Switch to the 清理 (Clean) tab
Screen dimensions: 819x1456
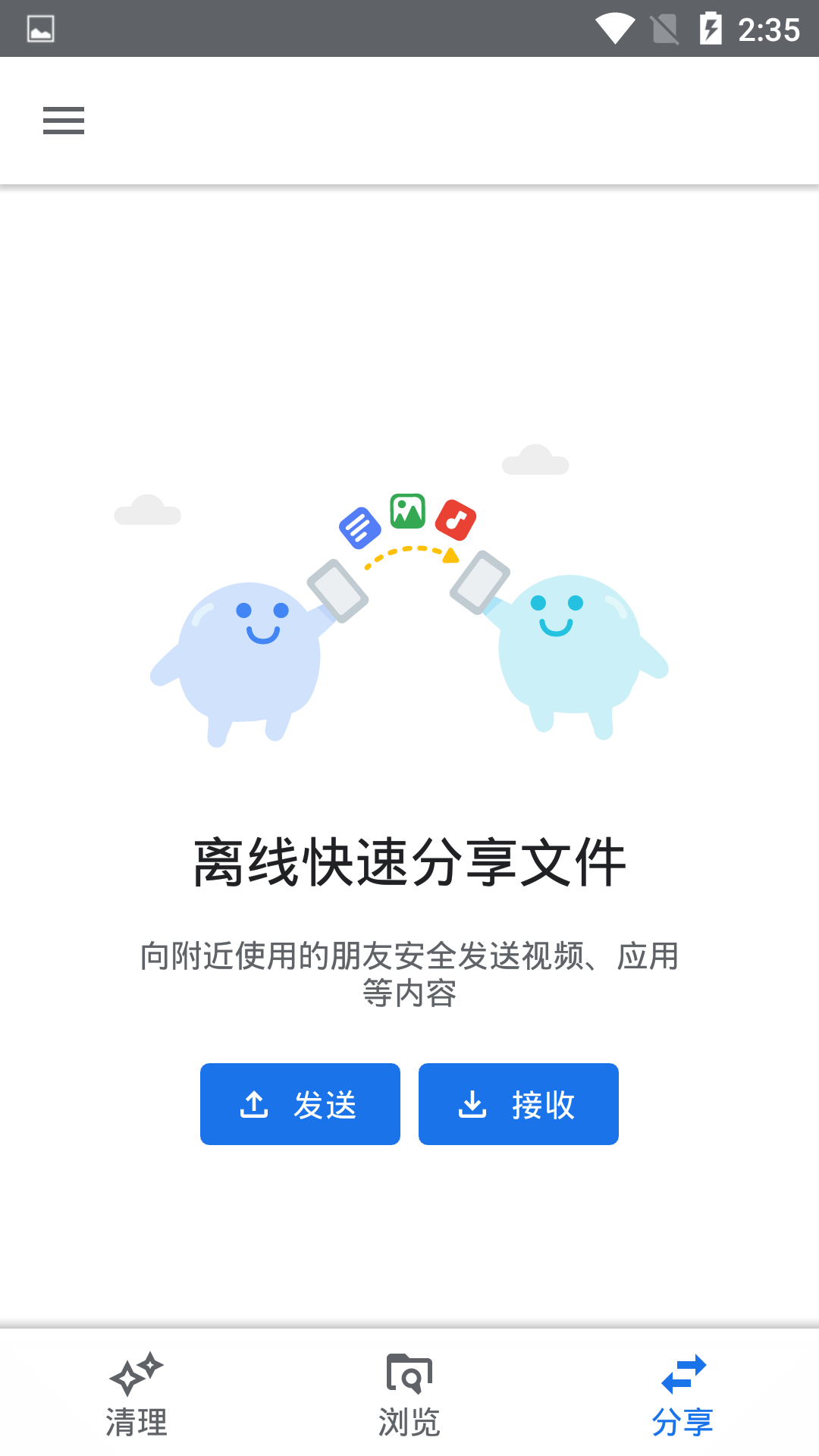pos(136,1395)
